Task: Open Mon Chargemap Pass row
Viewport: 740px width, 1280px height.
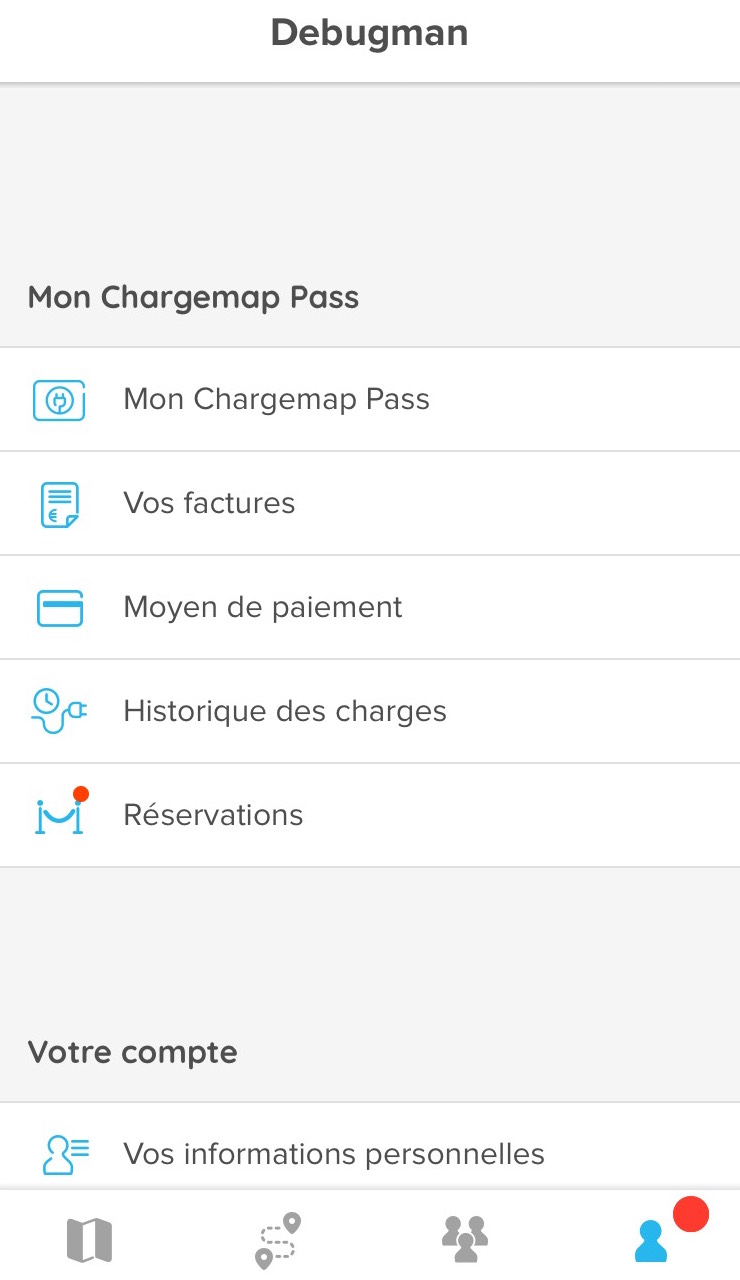Action: 370,399
